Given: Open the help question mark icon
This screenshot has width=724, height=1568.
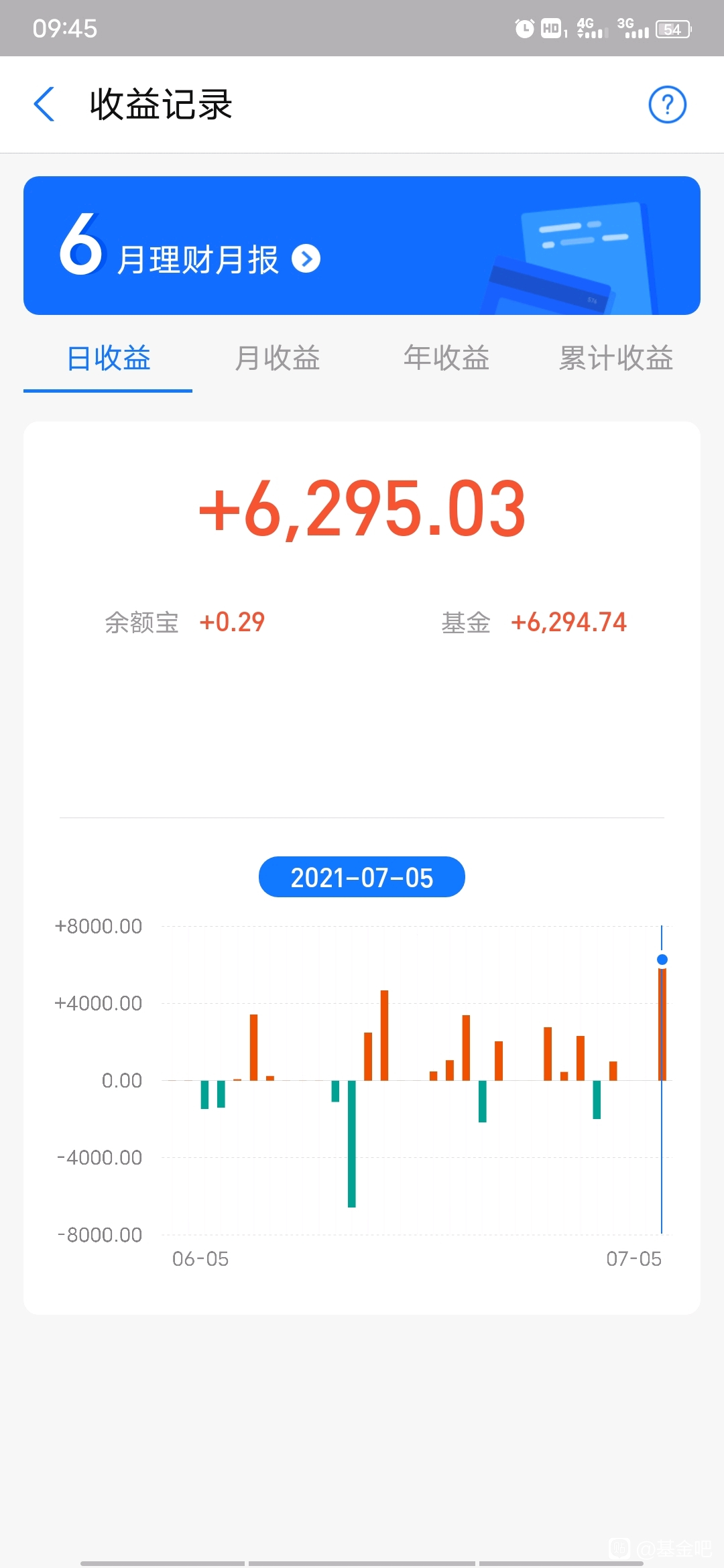Looking at the screenshot, I should pos(667,105).
